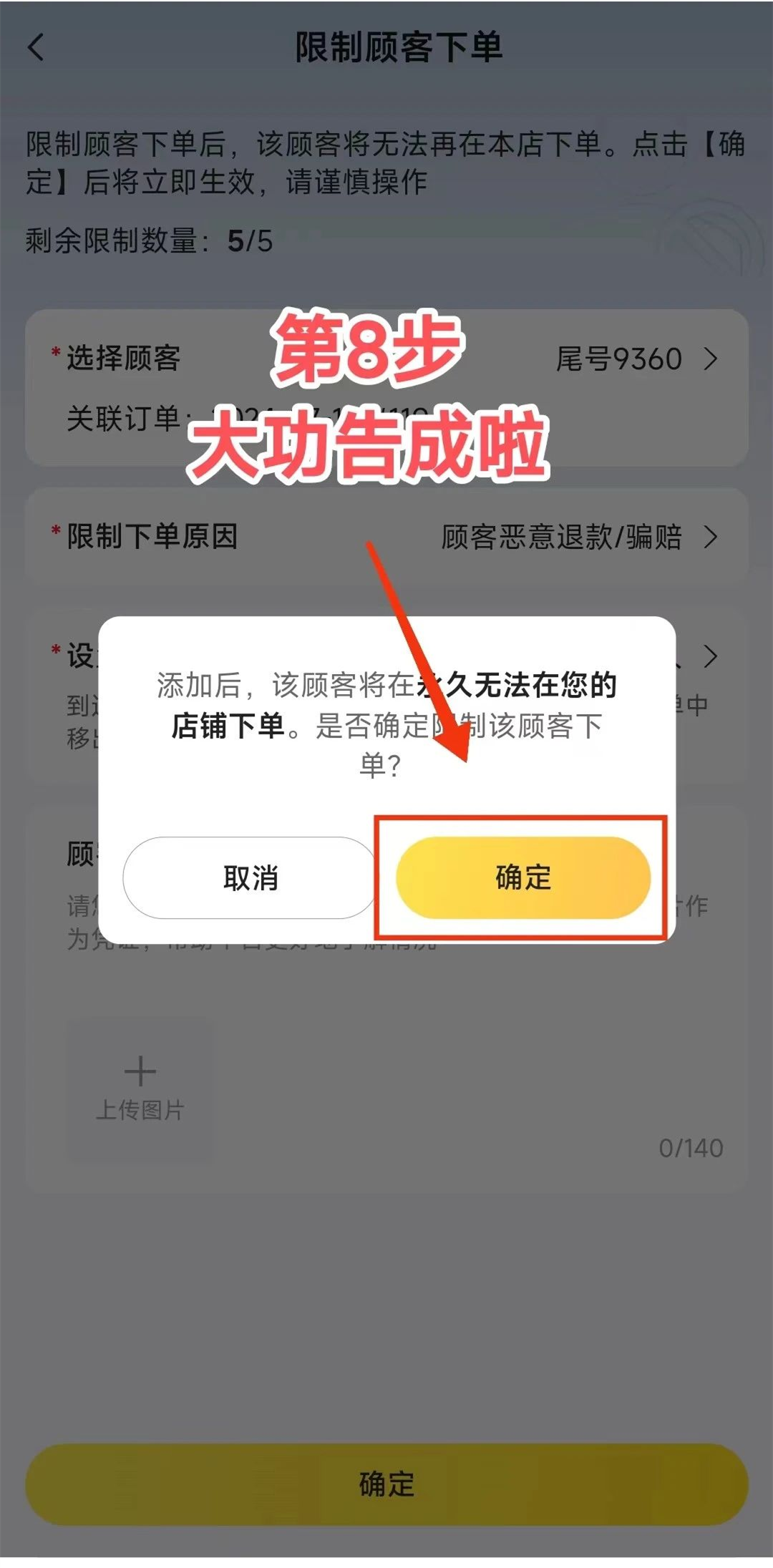Confirm restricting the customer in the dialog
This screenshot has height=1568, width=773.
pyautogui.click(x=523, y=877)
